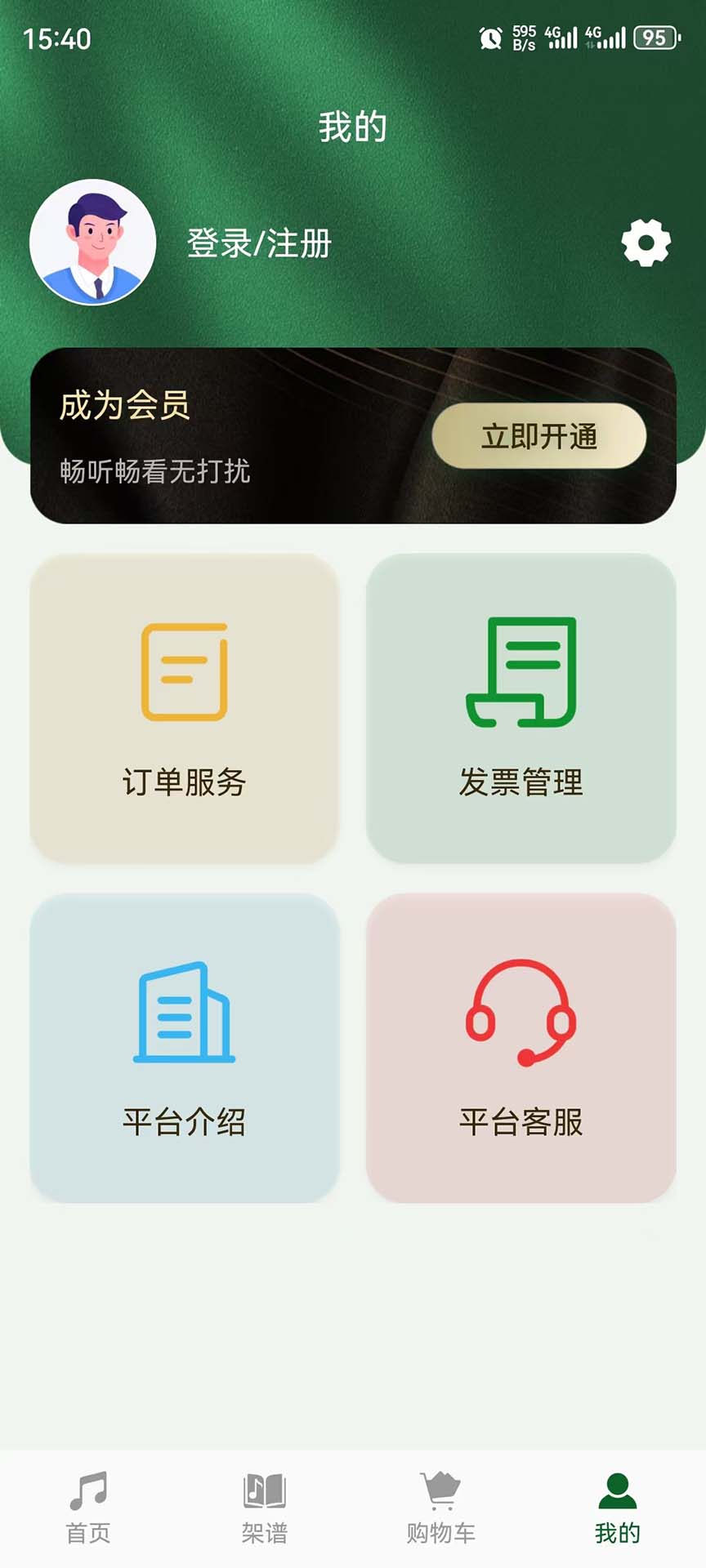Tap the 畅听畅看无打扰 promotional text
The height and width of the screenshot is (1568, 706).
coord(155,472)
